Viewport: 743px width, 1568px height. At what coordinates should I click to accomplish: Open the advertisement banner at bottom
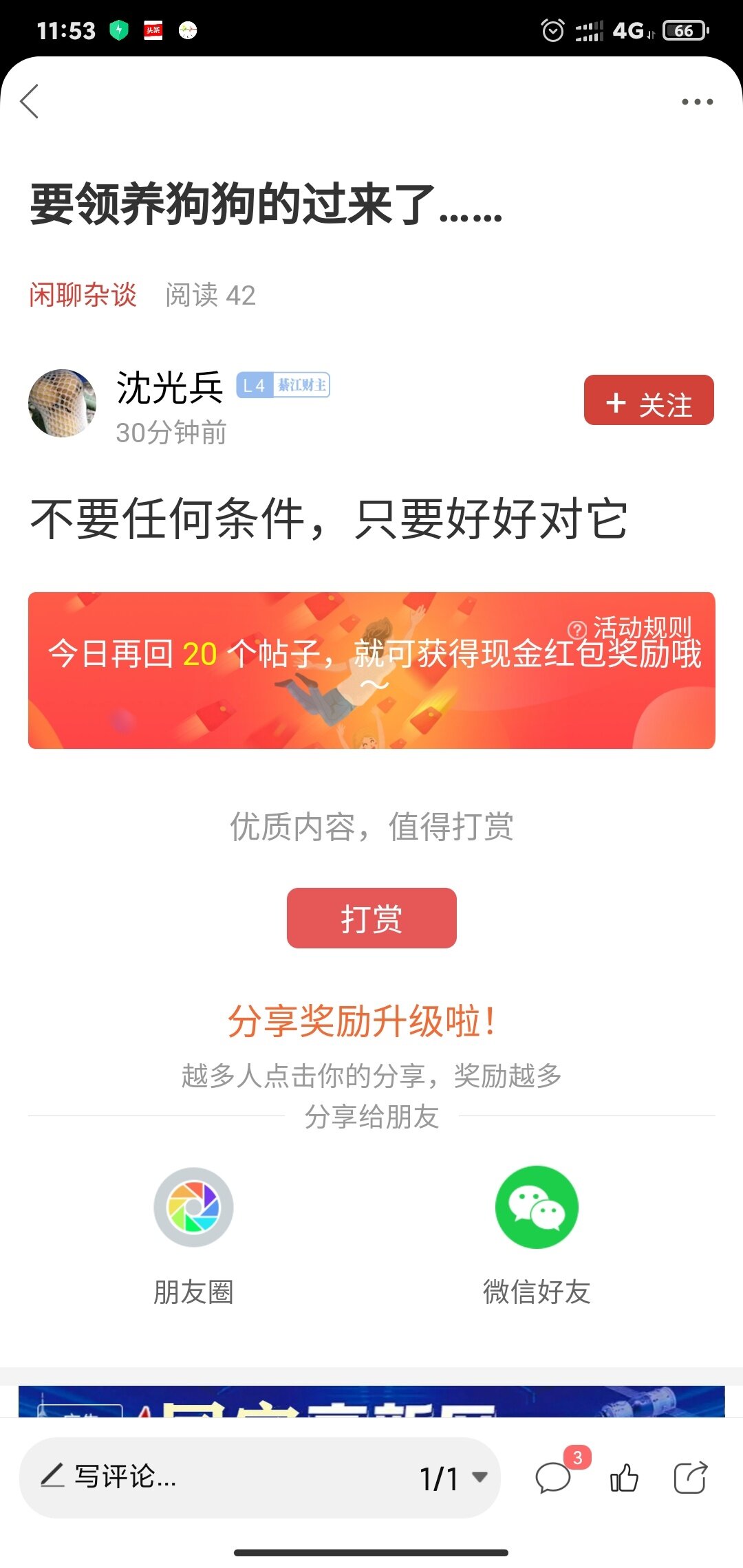click(371, 1402)
